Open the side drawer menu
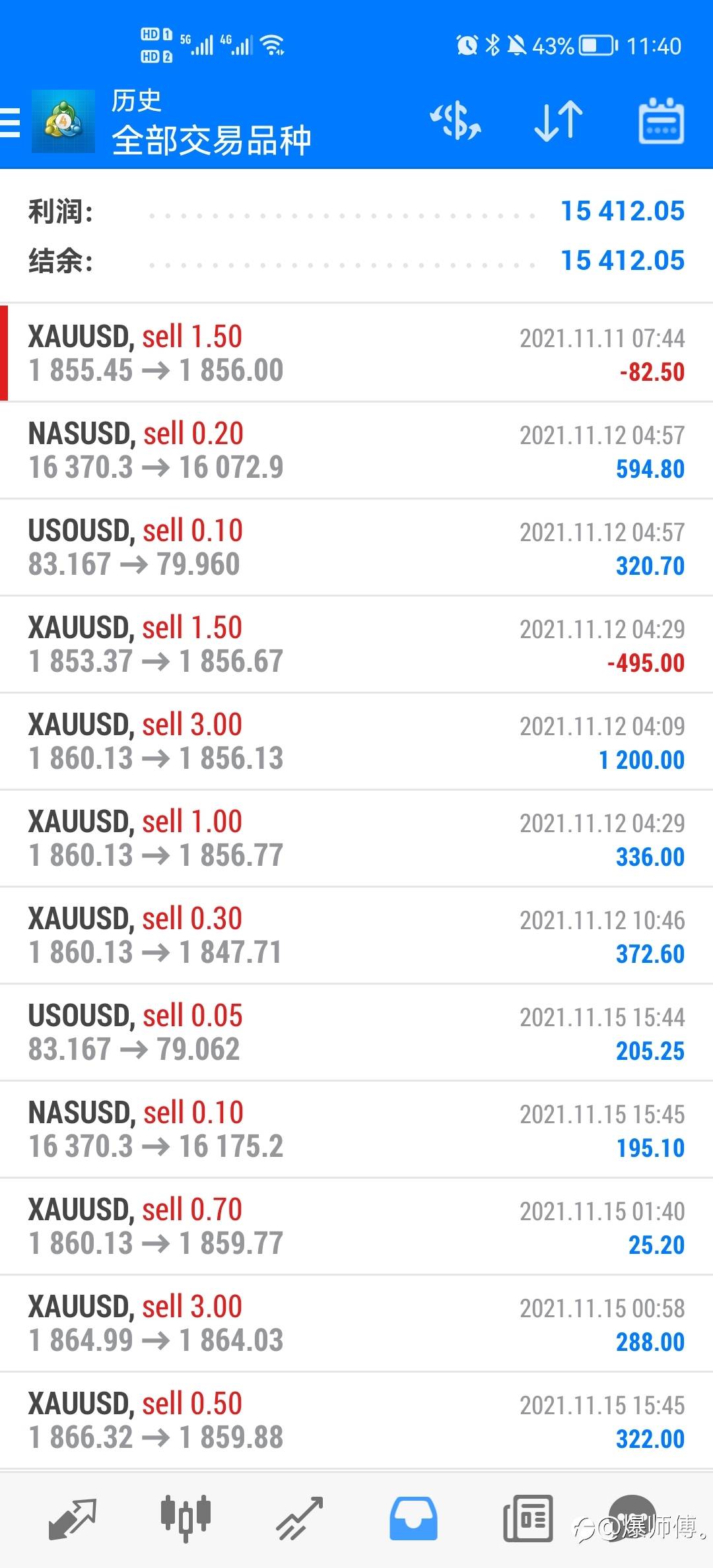This screenshot has height=1568, width=713. [x=11, y=122]
